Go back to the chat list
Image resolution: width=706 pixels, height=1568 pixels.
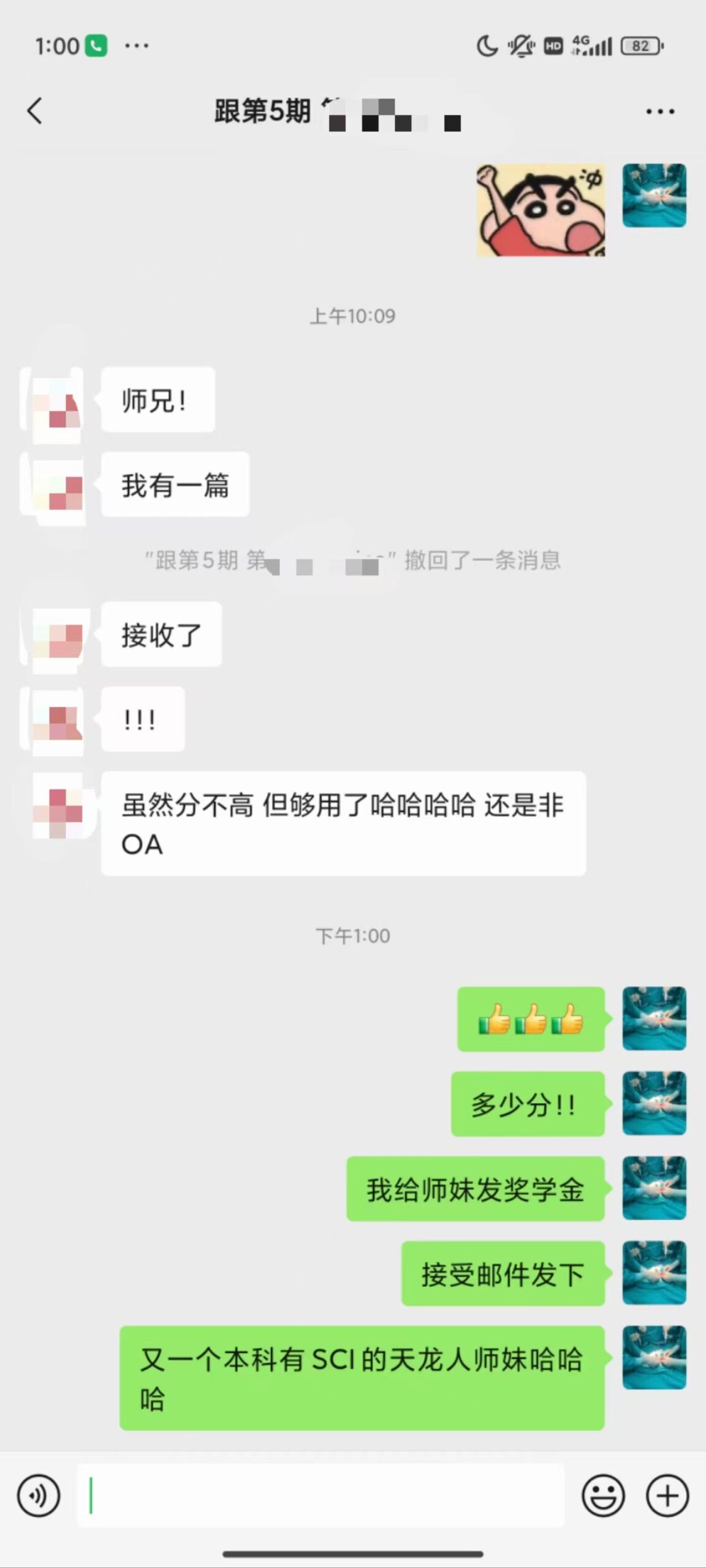tap(35, 111)
